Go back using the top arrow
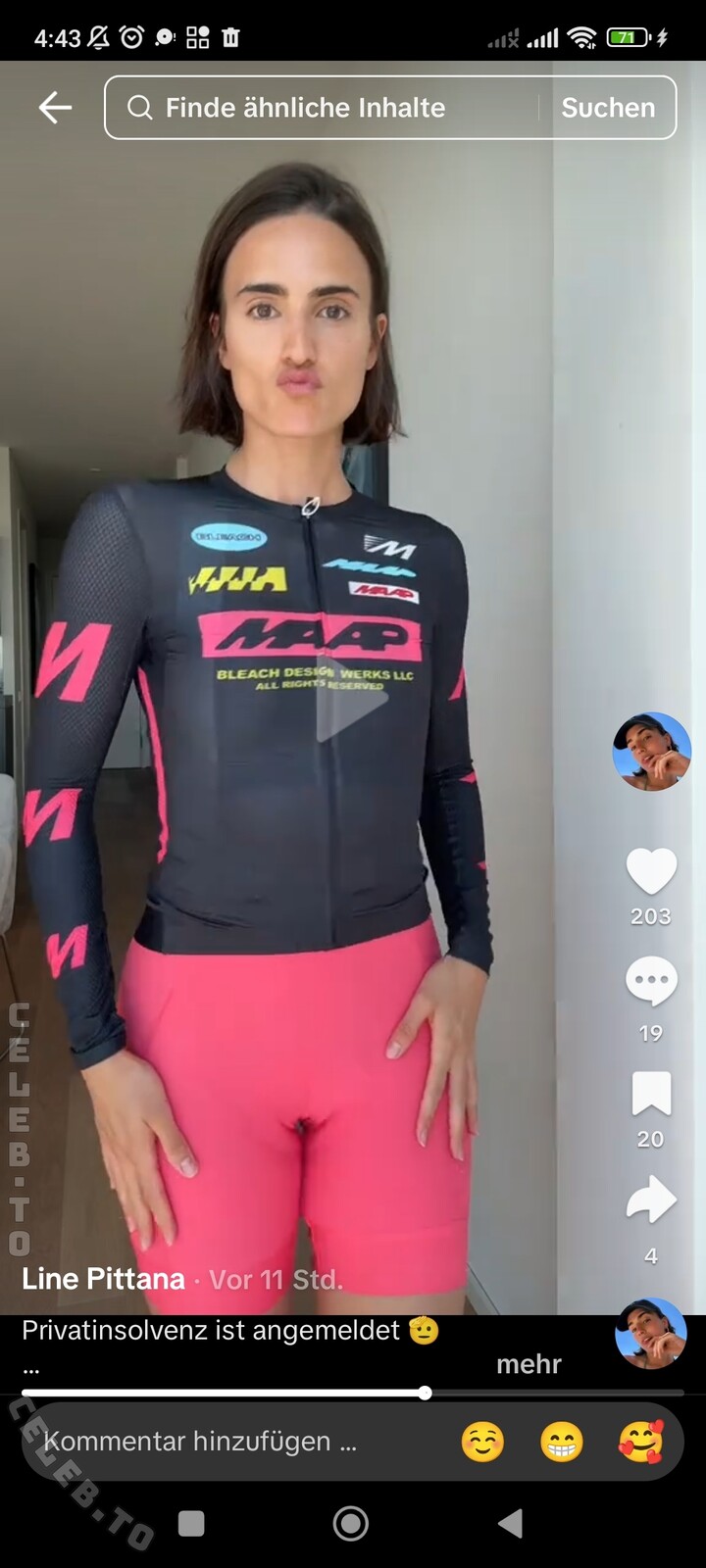706x1568 pixels. (x=55, y=108)
